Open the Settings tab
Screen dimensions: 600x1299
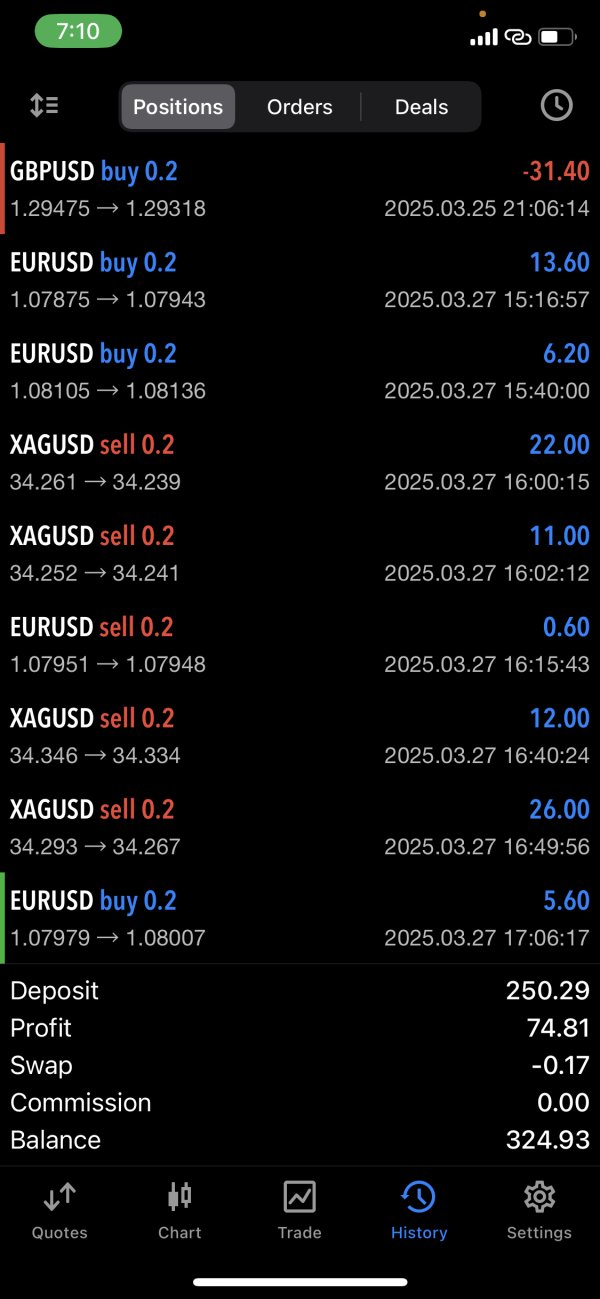pyautogui.click(x=539, y=1210)
